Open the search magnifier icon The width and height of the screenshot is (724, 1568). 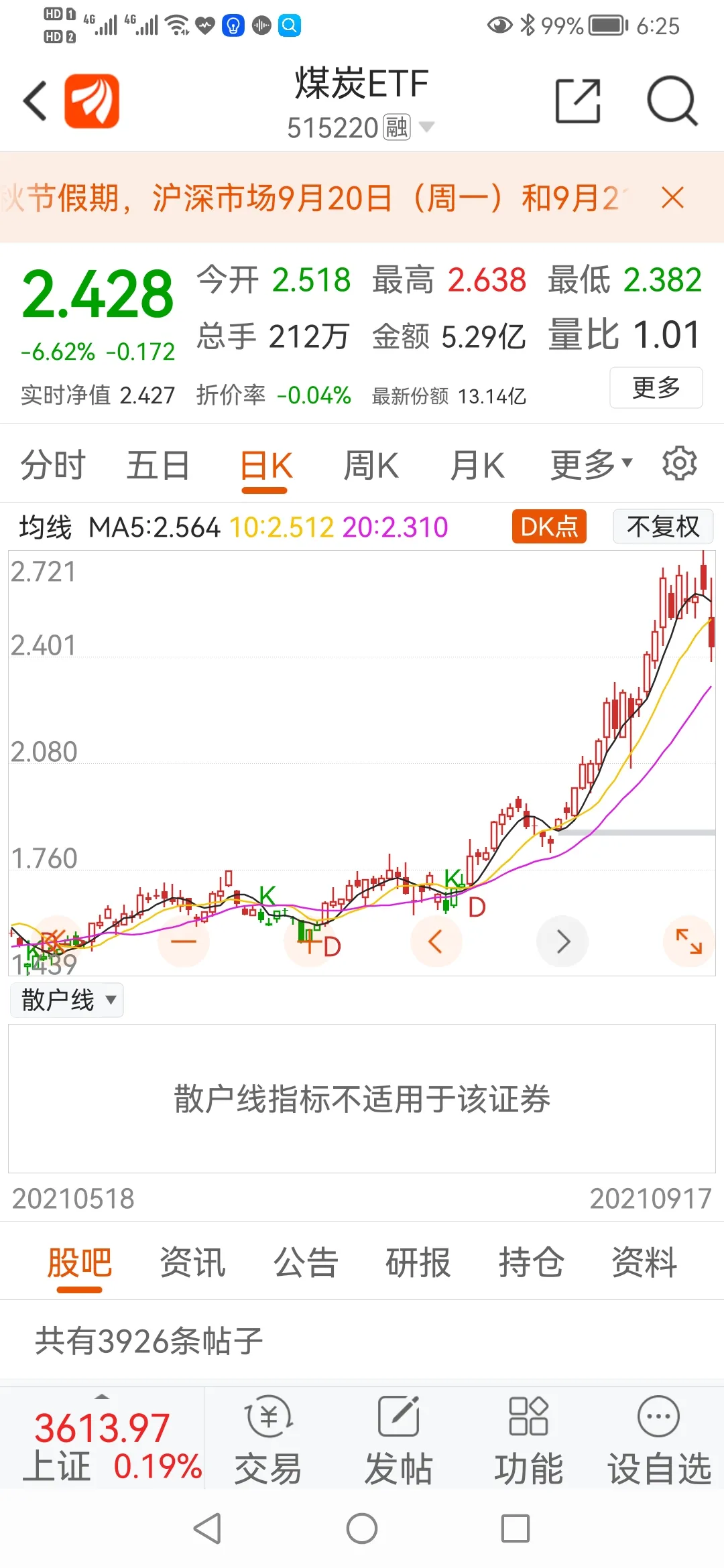[x=672, y=101]
